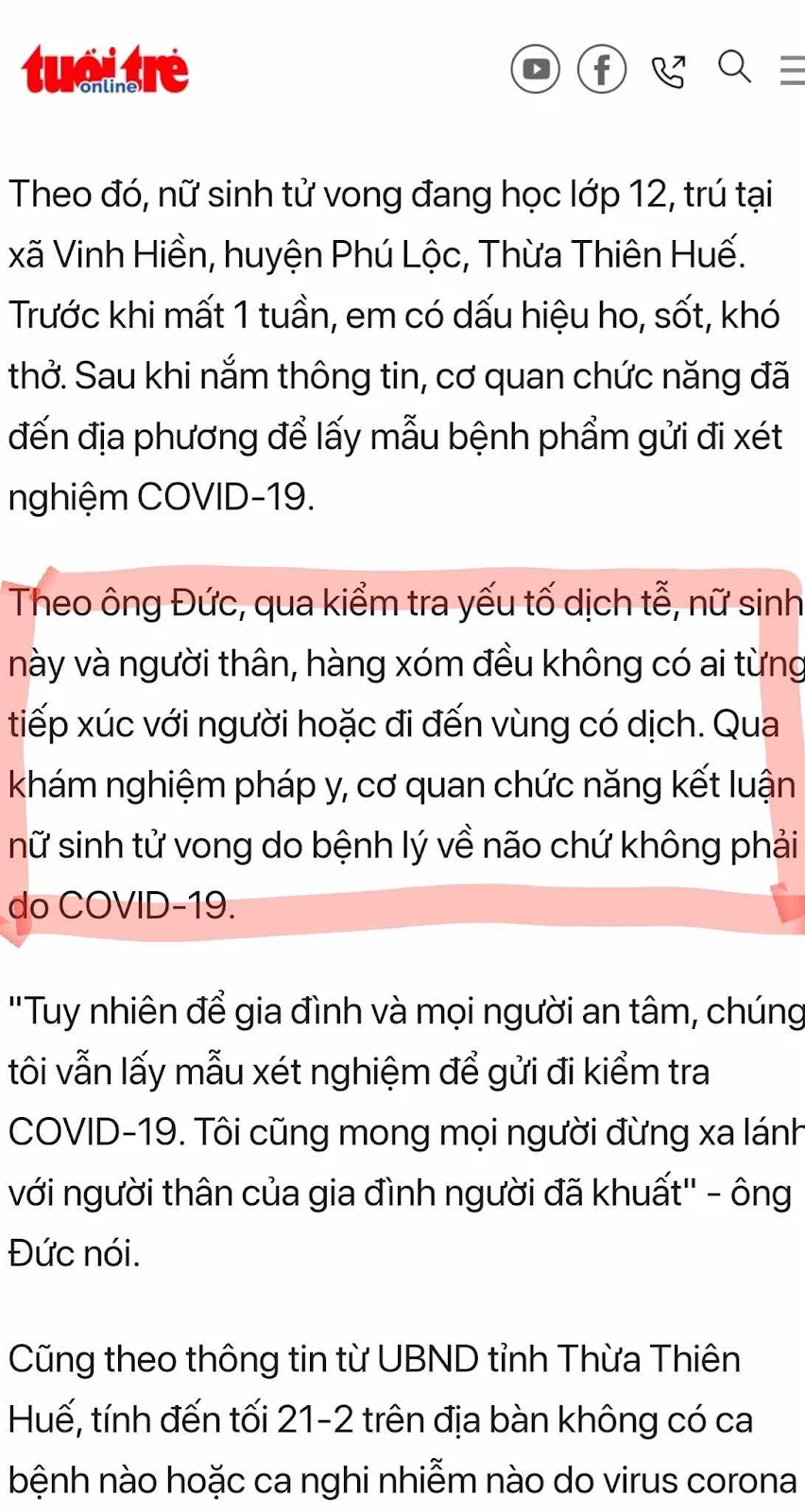Open the Tuổi Trẻ Online homepage logo

[105, 70]
